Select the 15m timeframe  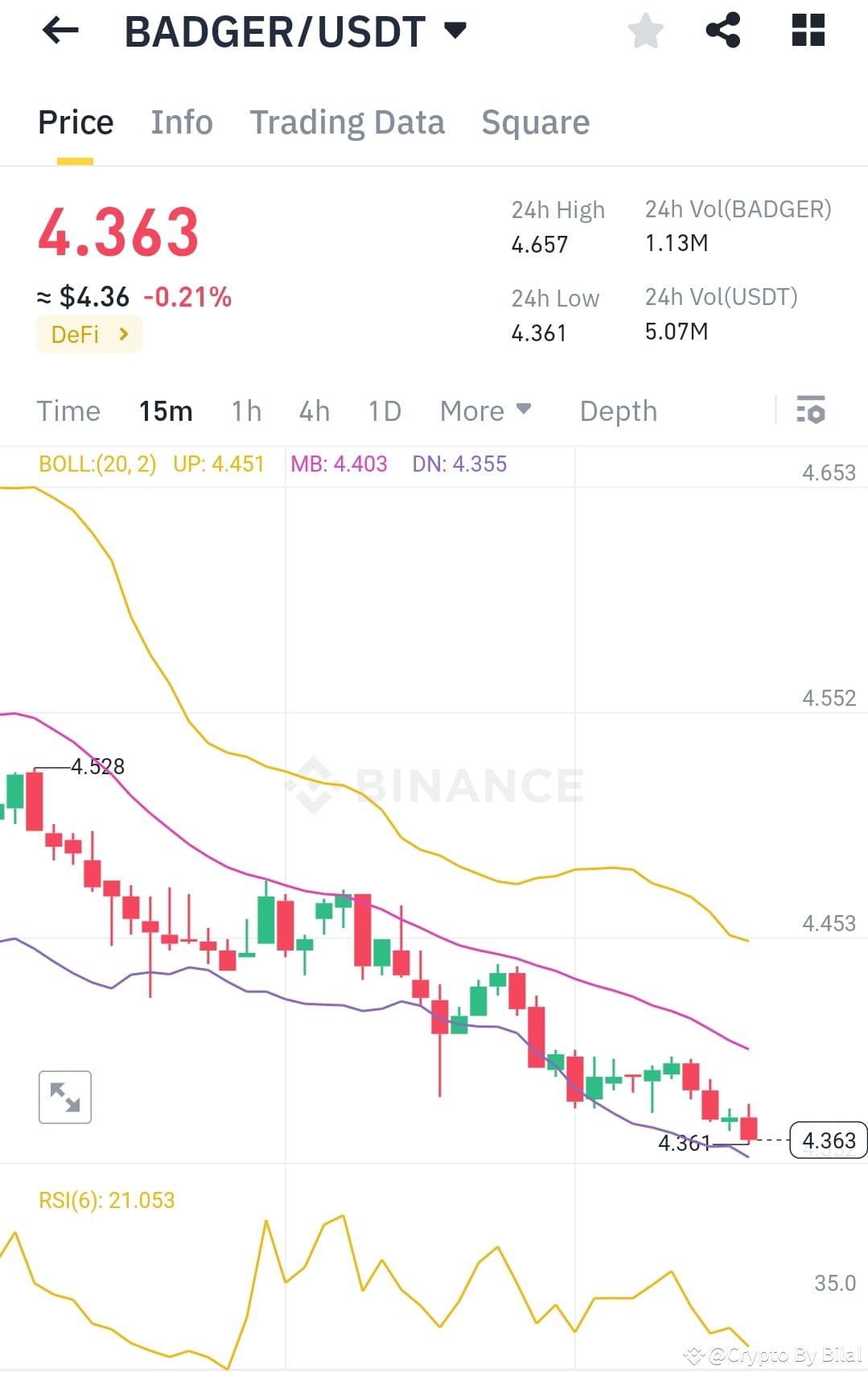tap(165, 410)
